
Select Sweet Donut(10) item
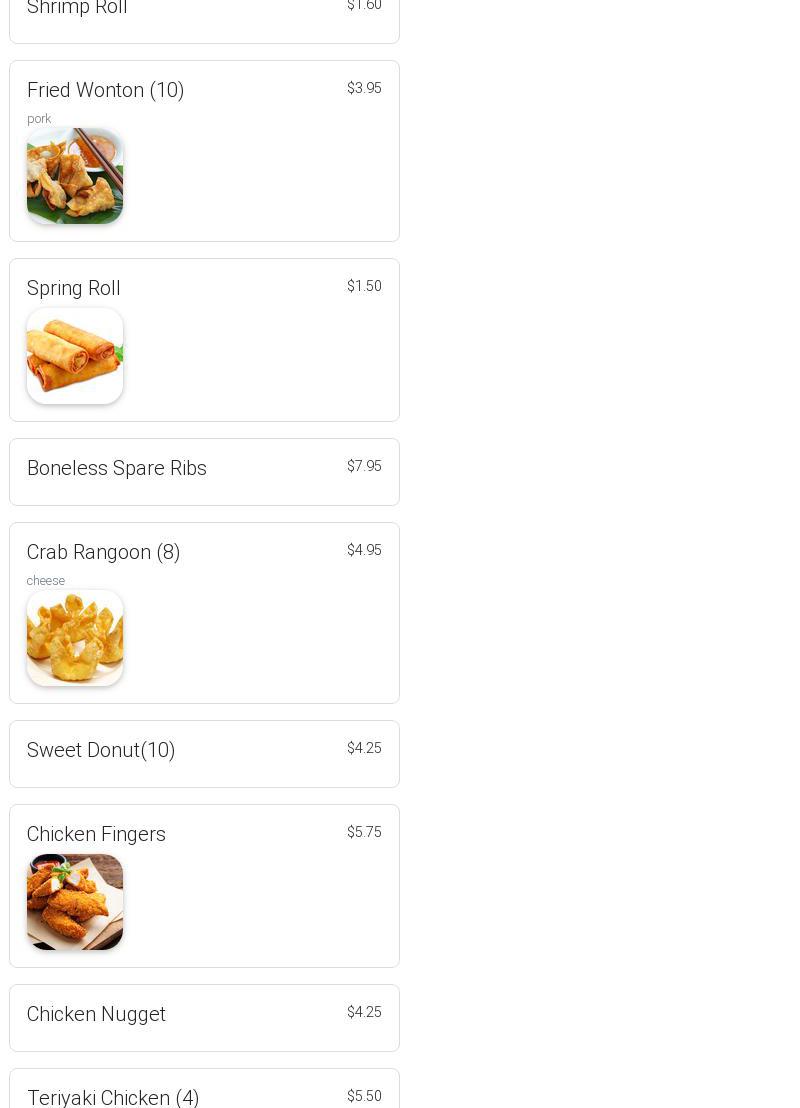[204, 753]
